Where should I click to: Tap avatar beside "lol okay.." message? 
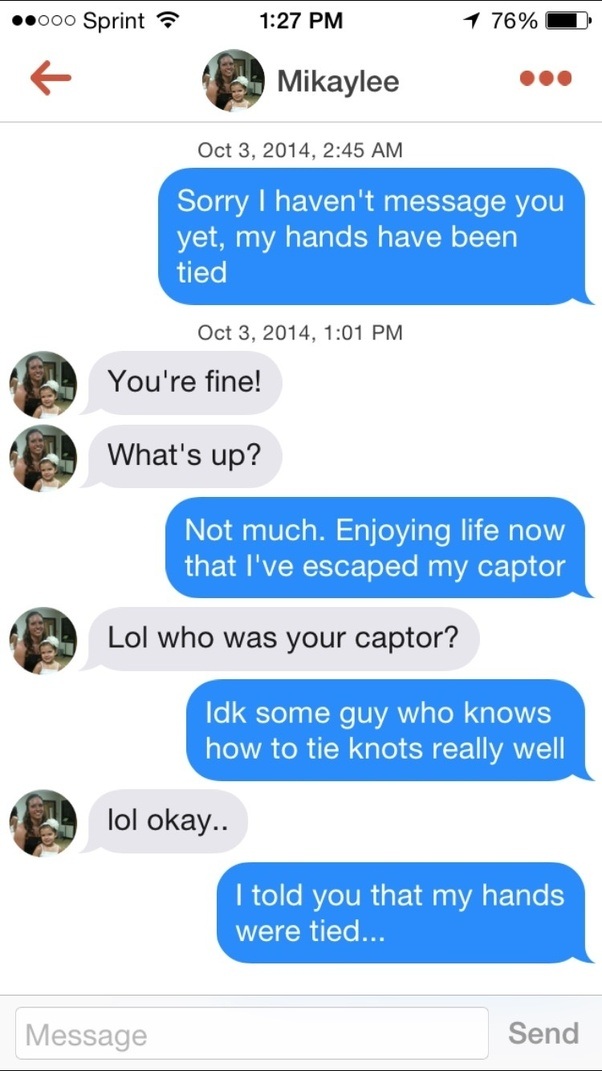(43, 823)
